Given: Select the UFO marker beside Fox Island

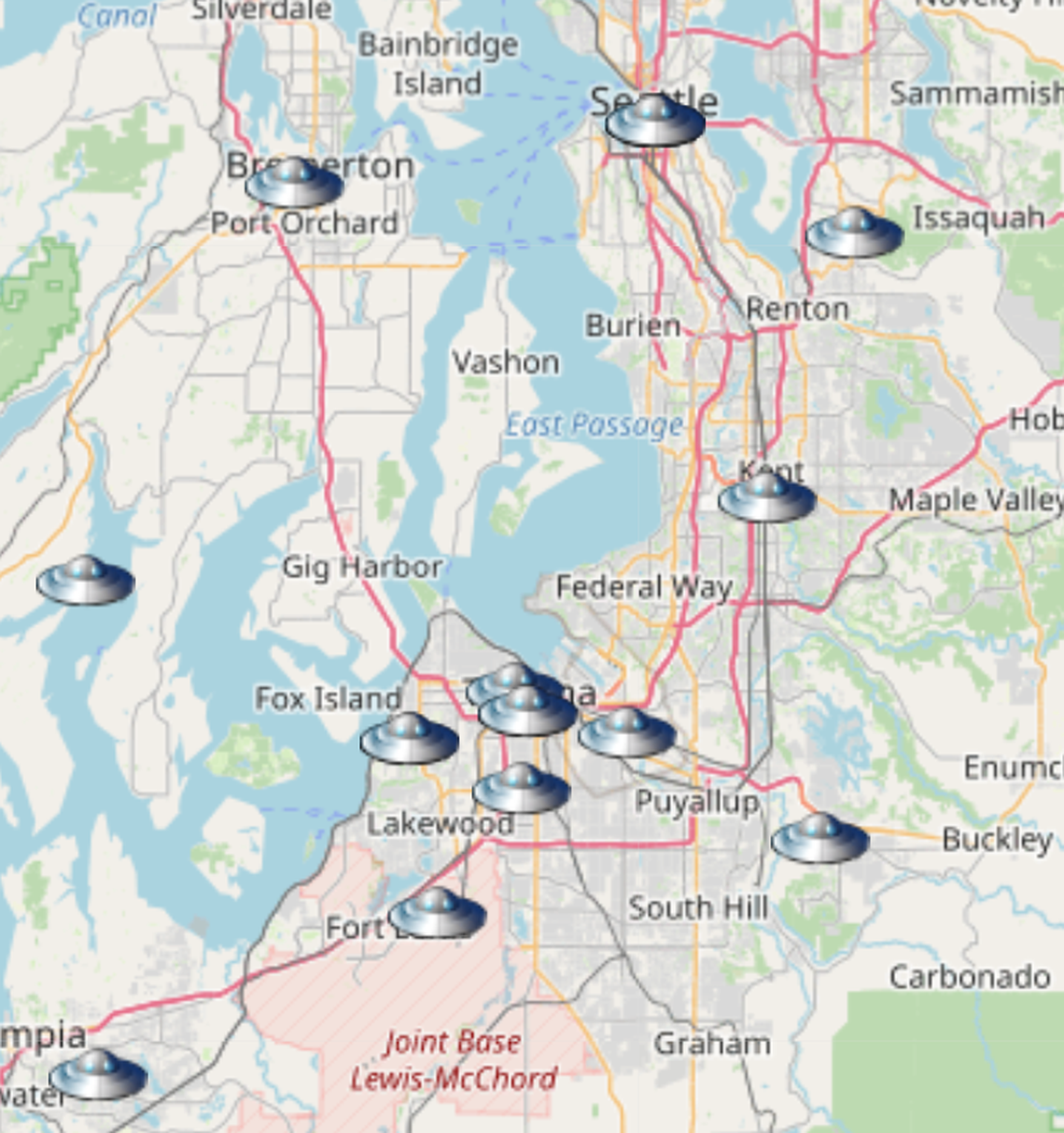Looking at the screenshot, I should pyautogui.click(x=409, y=738).
